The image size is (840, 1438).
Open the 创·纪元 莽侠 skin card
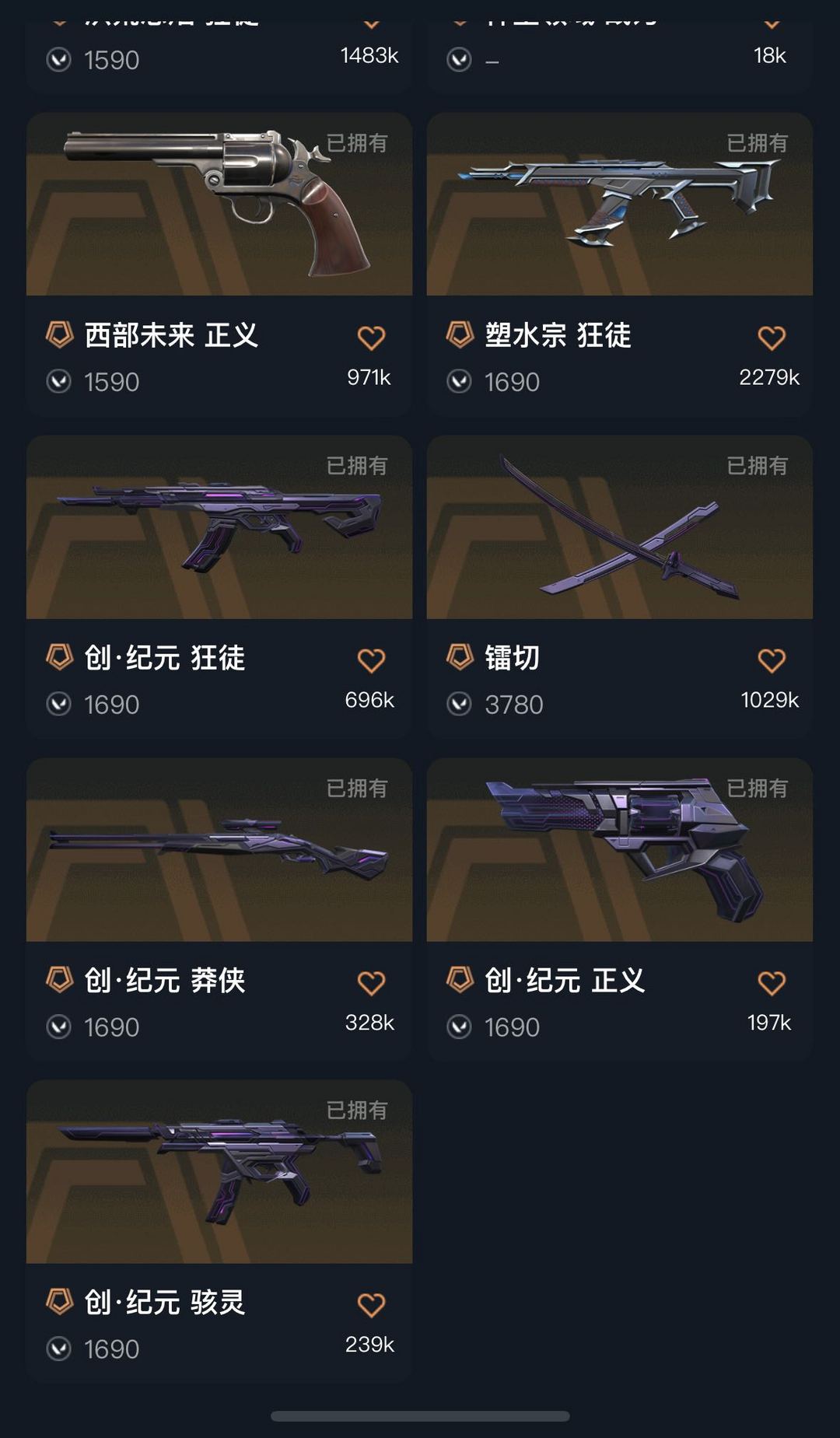219,850
